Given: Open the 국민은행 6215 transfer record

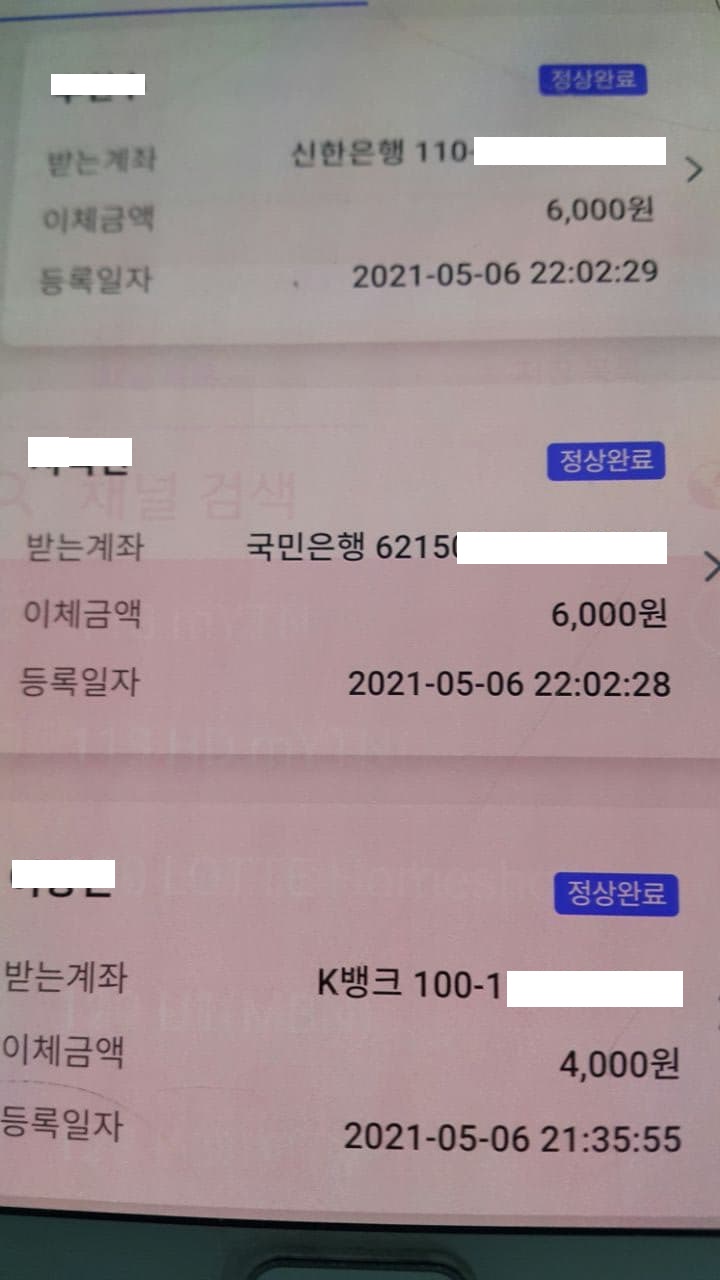Looking at the screenshot, I should [710, 567].
